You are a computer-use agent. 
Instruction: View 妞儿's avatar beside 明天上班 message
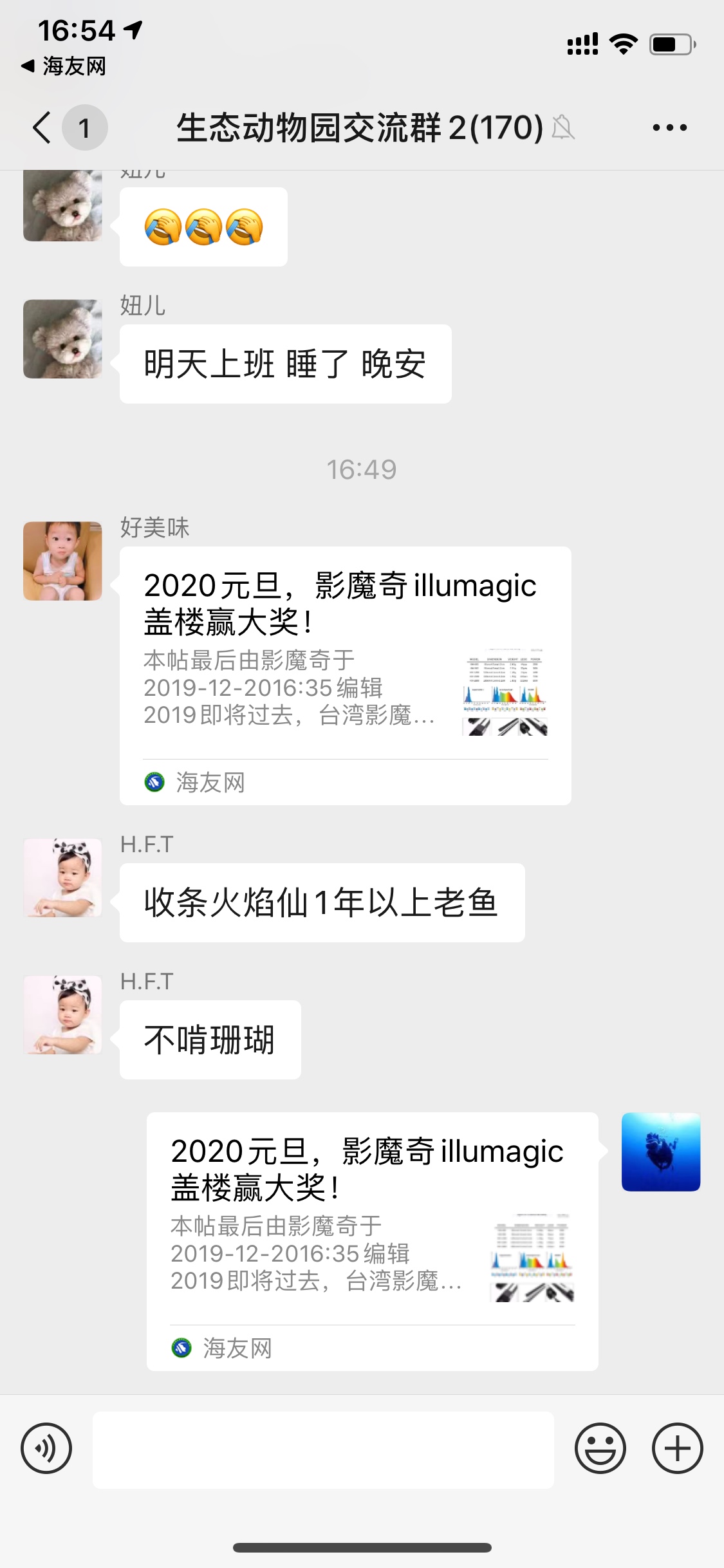click(x=62, y=339)
